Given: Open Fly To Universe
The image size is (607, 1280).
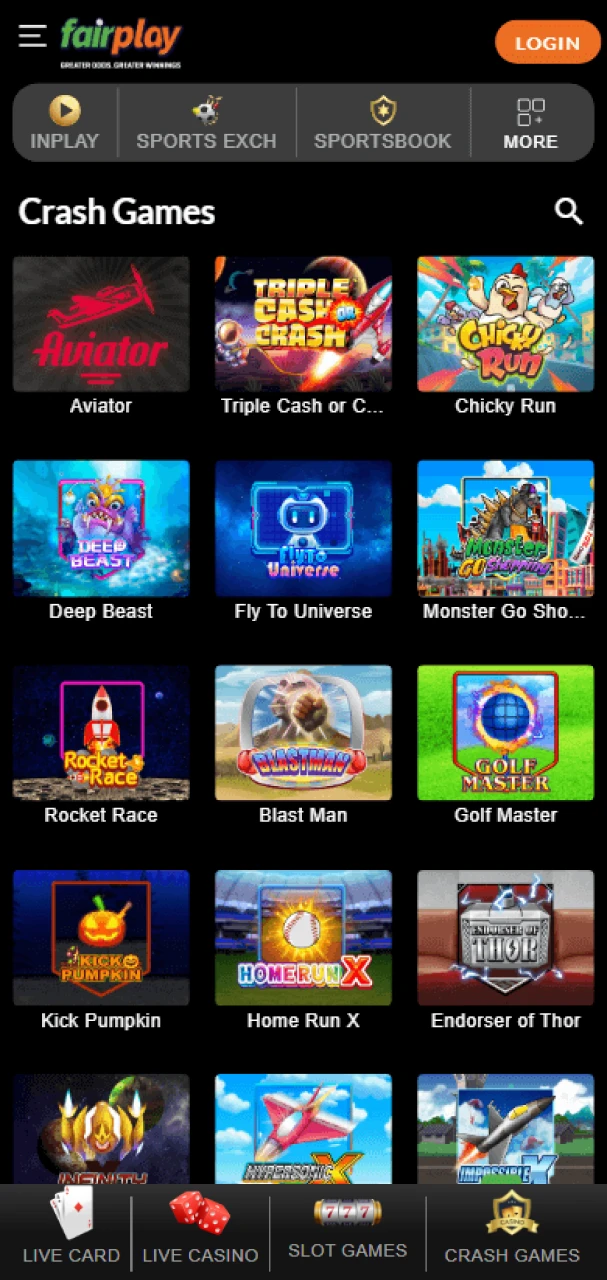Looking at the screenshot, I should [x=303, y=529].
